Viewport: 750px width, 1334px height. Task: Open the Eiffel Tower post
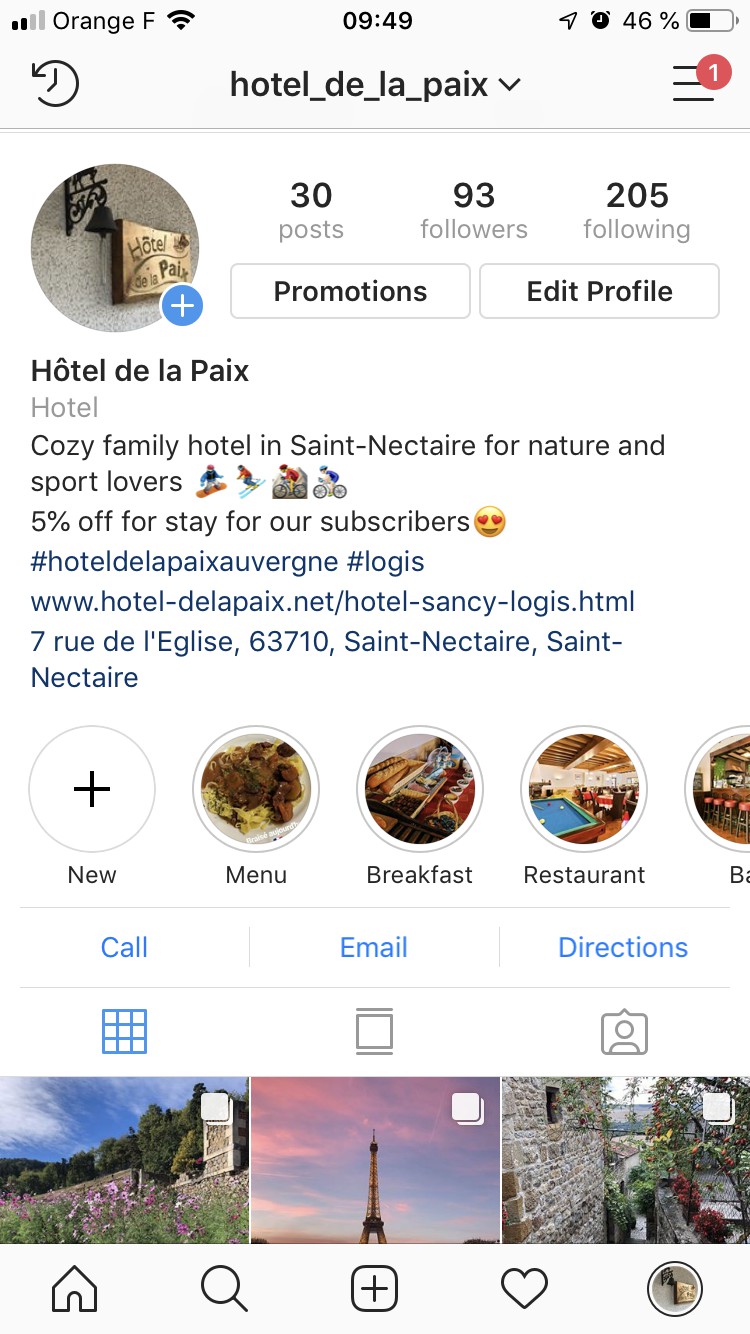(374, 1160)
